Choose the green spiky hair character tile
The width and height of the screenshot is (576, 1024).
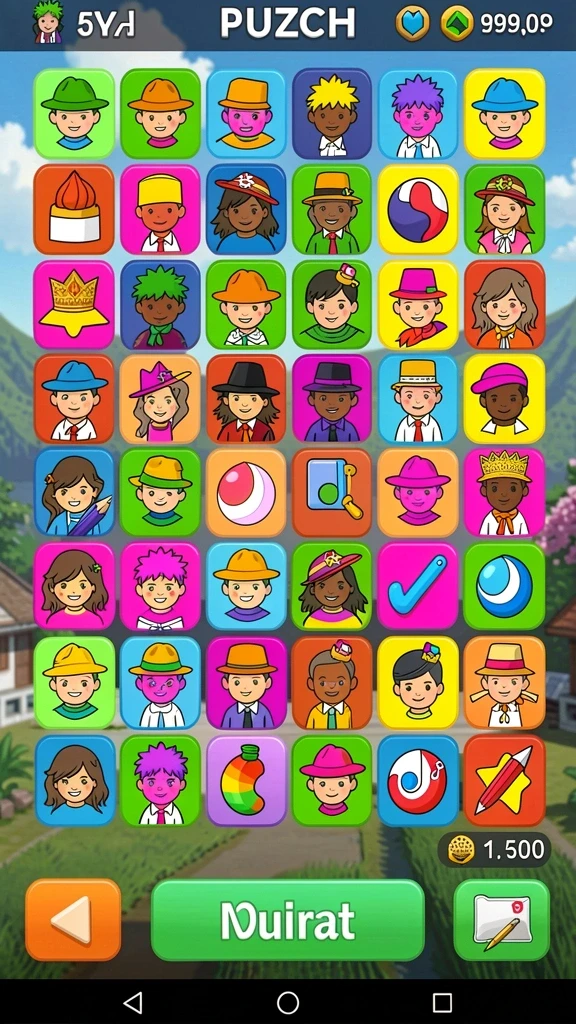tap(160, 304)
